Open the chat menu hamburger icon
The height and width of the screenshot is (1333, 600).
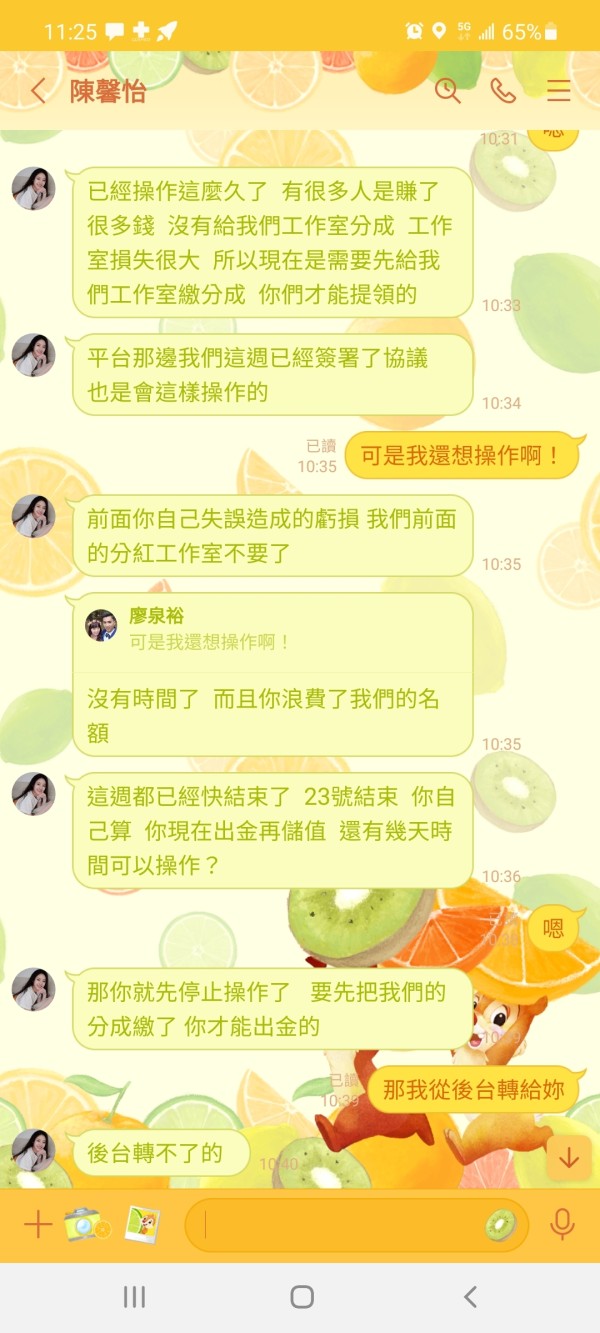[559, 91]
